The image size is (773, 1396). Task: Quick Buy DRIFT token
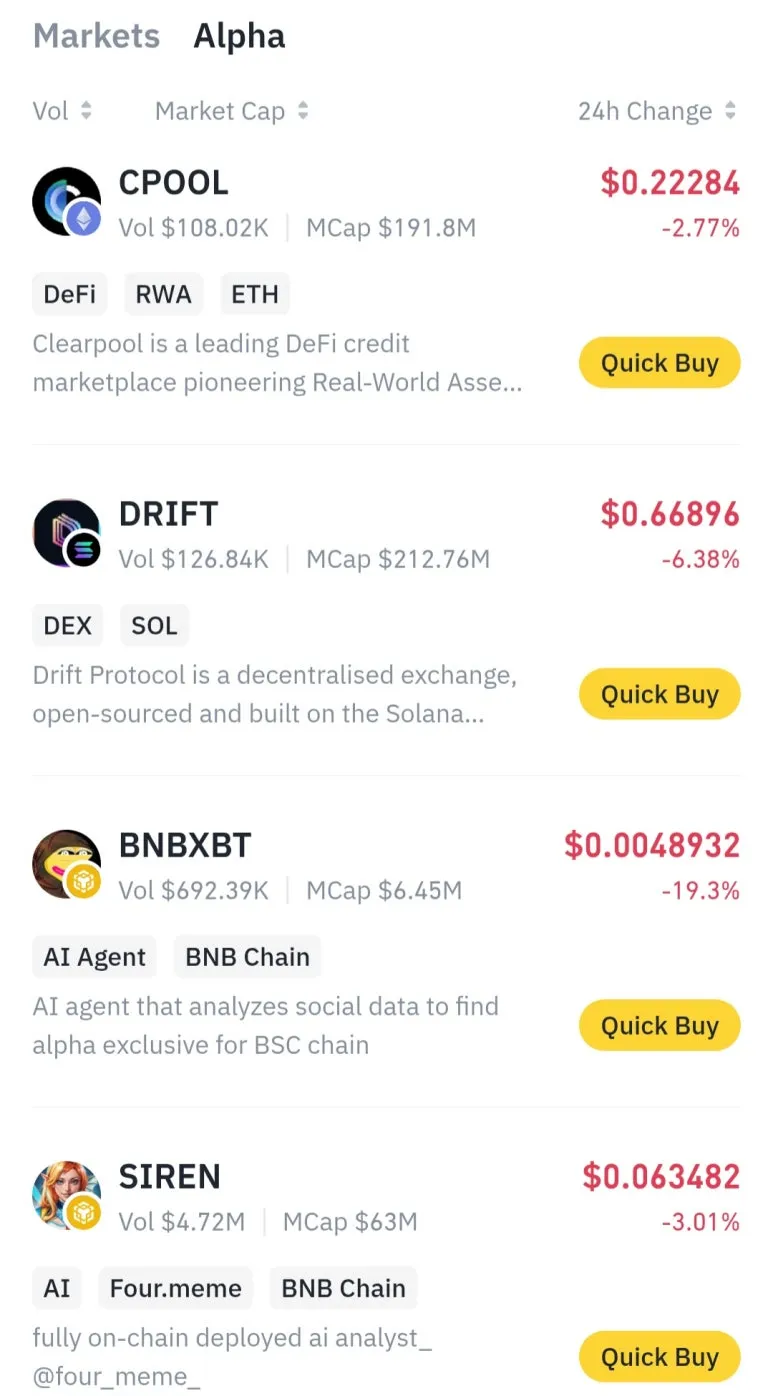[x=659, y=694]
